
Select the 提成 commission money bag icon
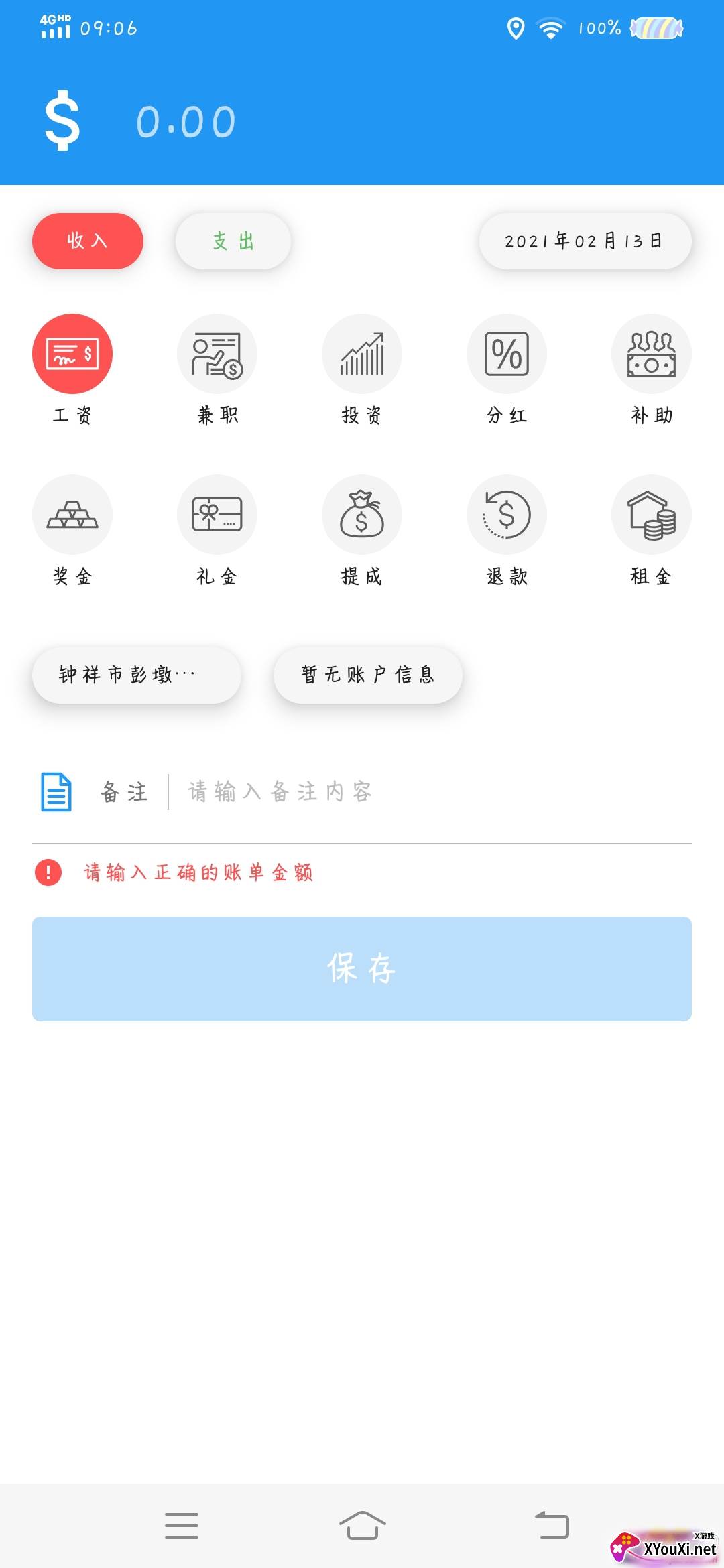pos(361,515)
